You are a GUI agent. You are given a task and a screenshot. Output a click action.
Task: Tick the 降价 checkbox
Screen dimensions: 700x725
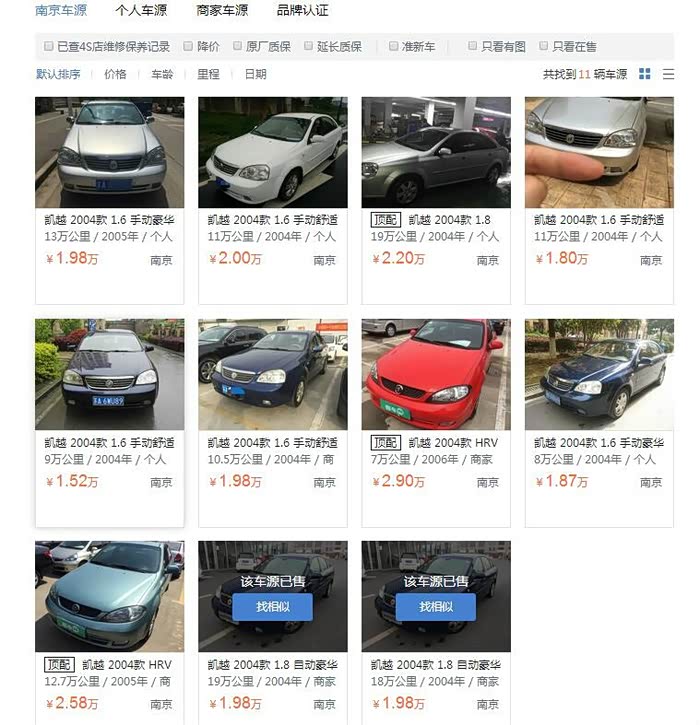point(188,46)
